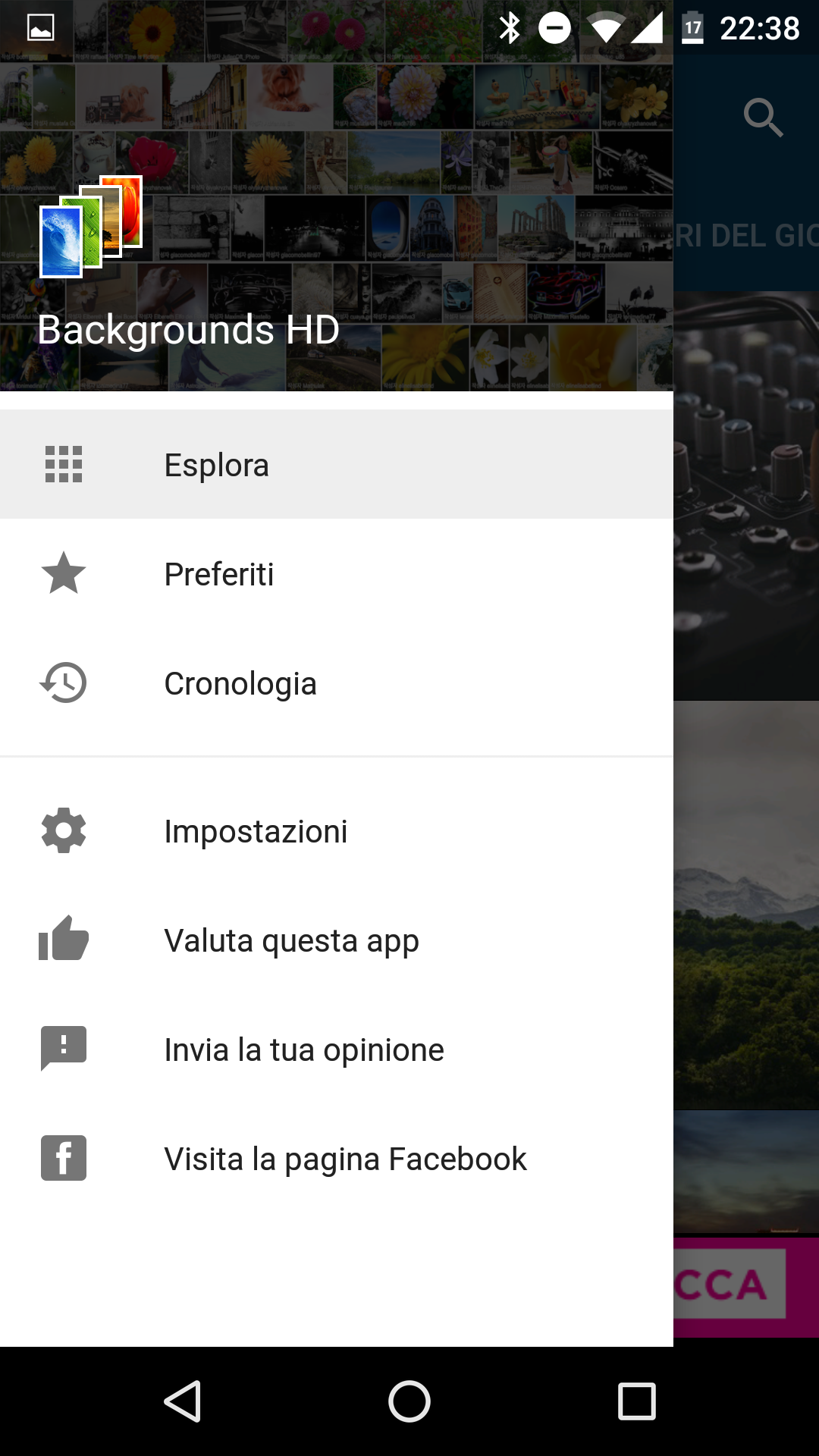Visit the Facebook page
Screen dimensions: 819x1456
[x=337, y=1159]
